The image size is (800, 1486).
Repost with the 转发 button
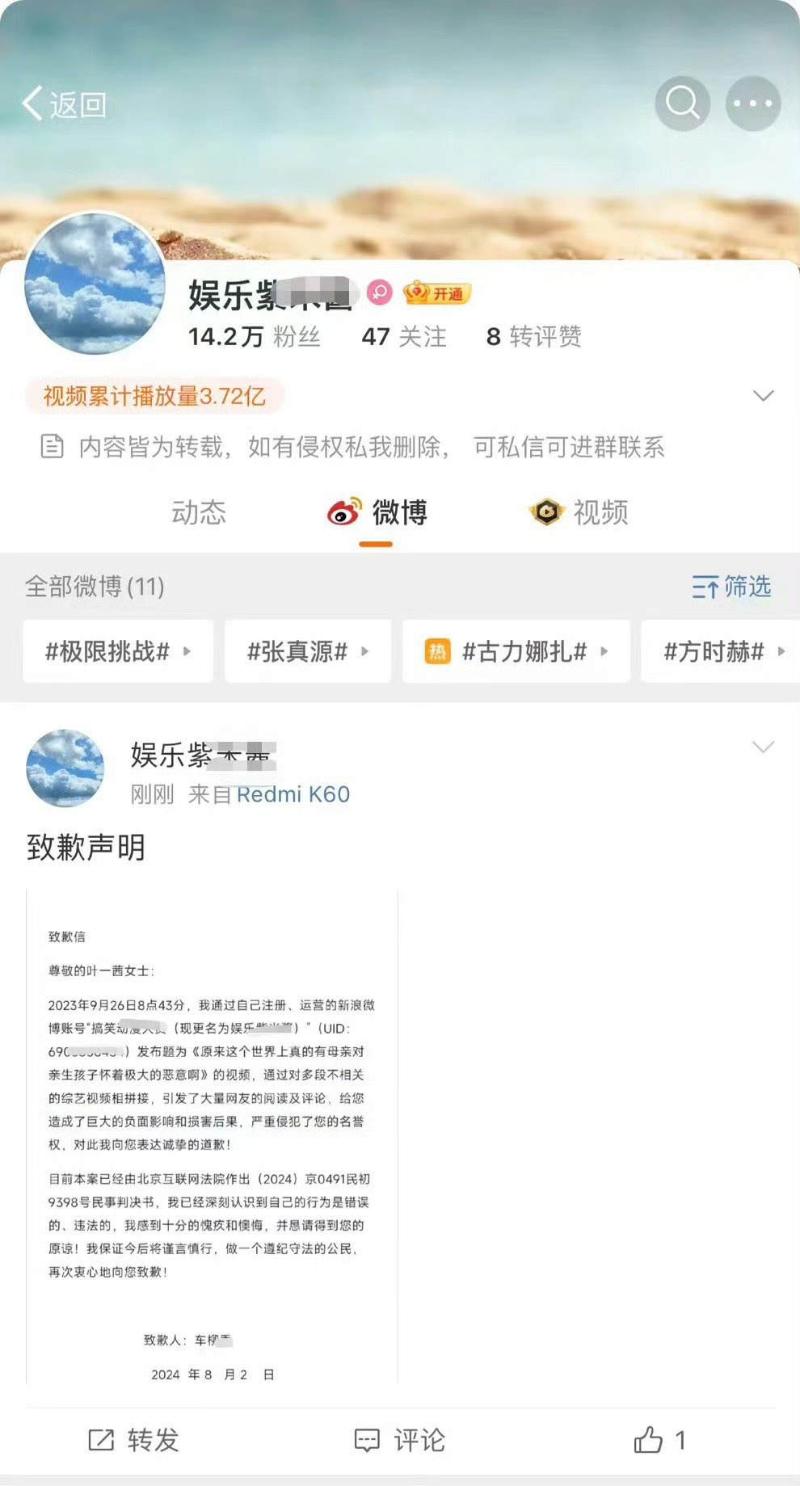(x=134, y=1440)
